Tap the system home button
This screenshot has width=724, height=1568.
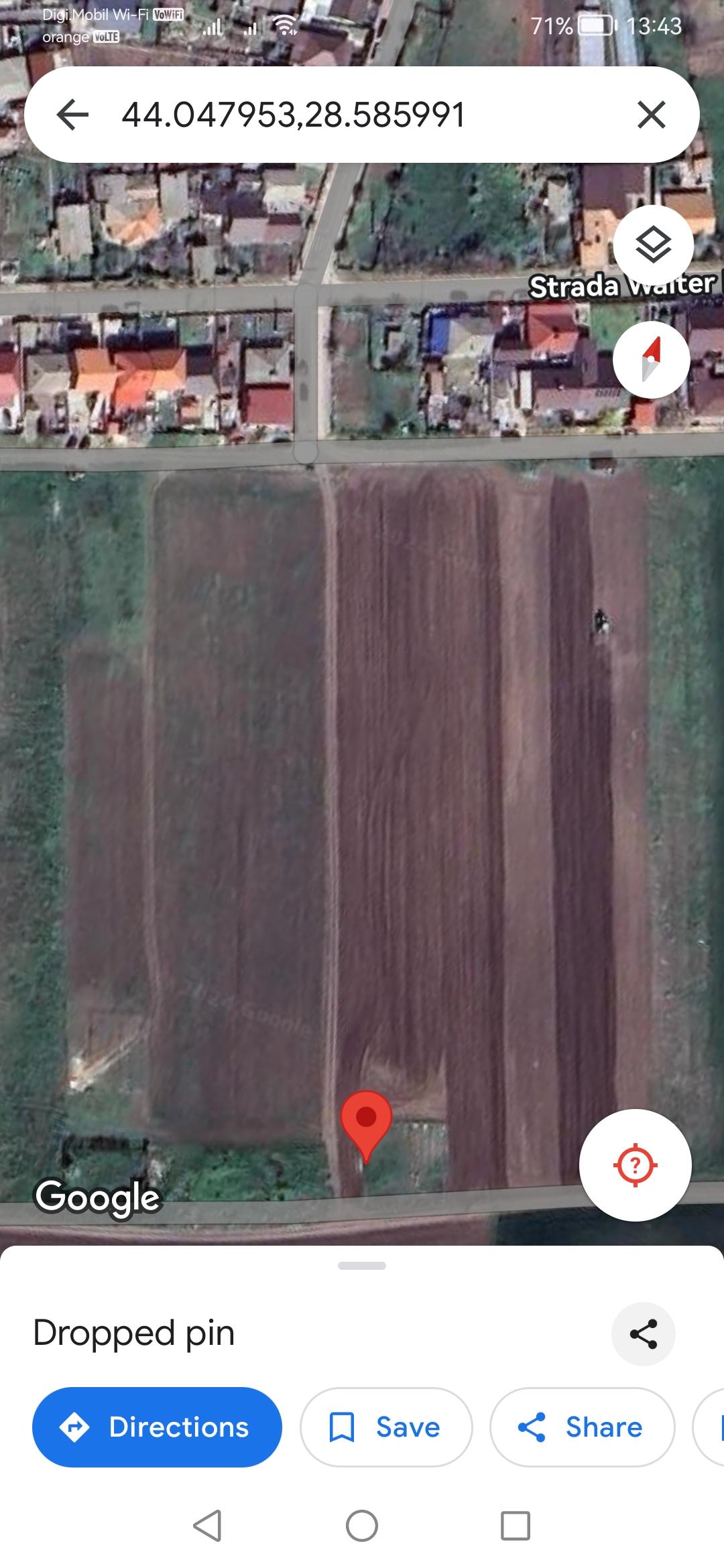pyautogui.click(x=362, y=1526)
